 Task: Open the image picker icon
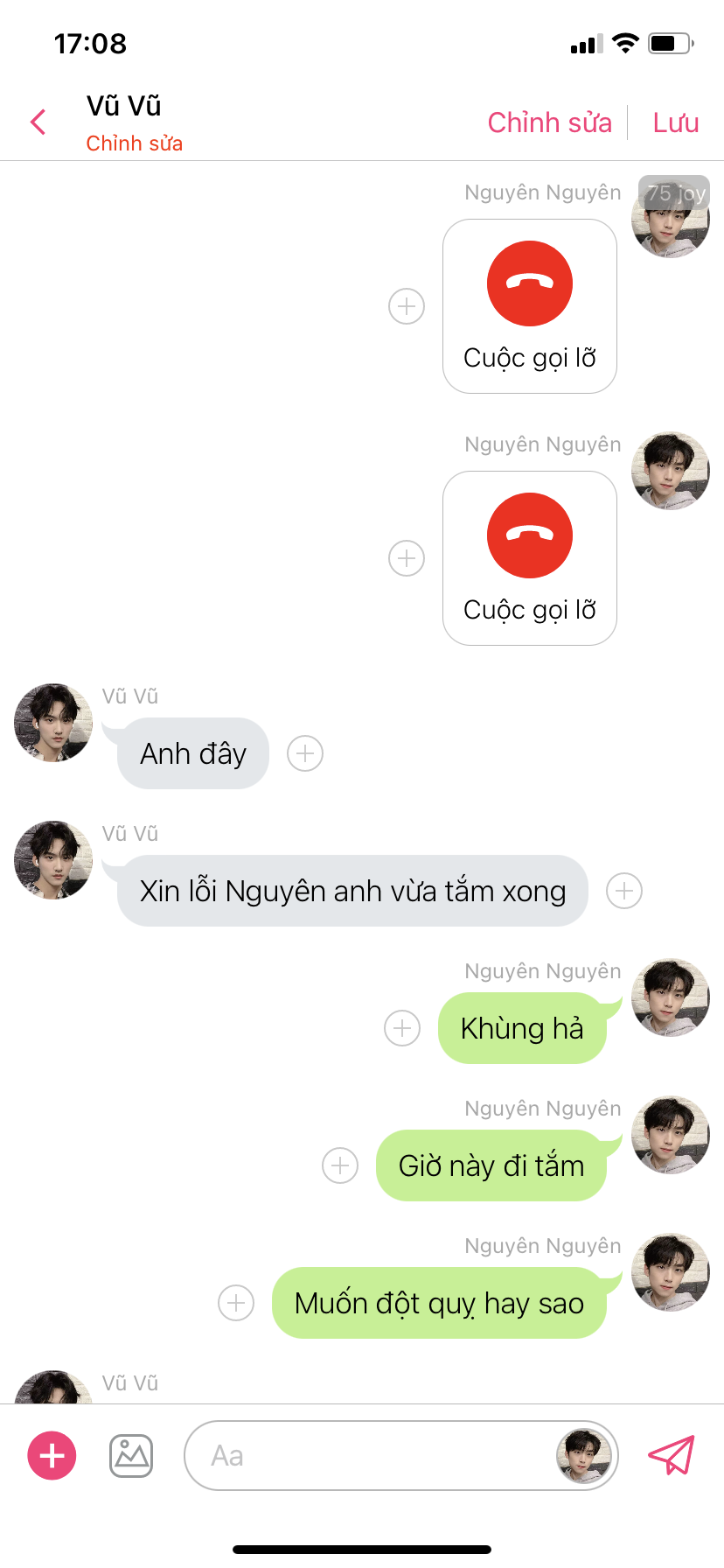[131, 1456]
